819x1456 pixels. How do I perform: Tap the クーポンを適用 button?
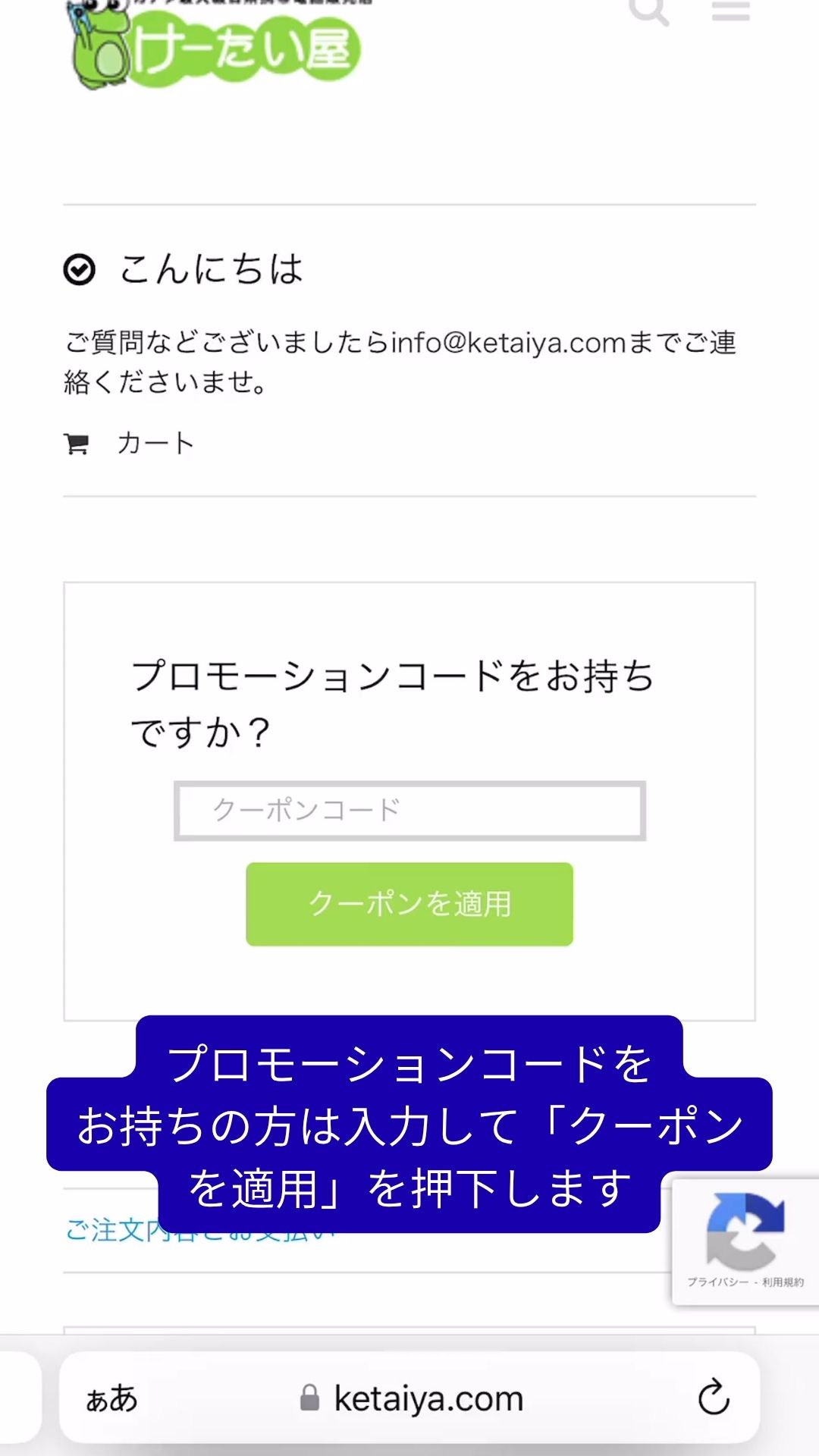(x=409, y=904)
